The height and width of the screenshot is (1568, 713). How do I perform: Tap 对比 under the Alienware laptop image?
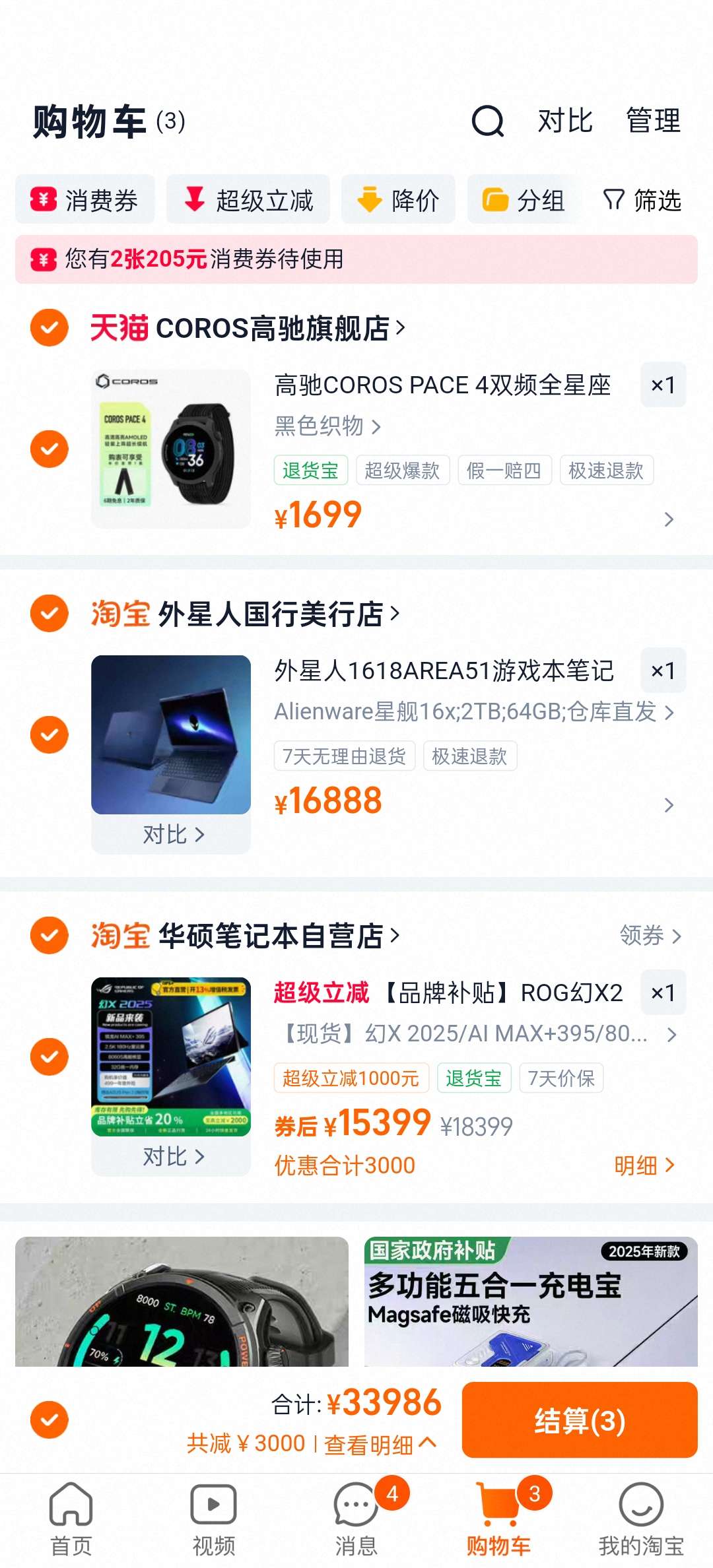coord(172,835)
